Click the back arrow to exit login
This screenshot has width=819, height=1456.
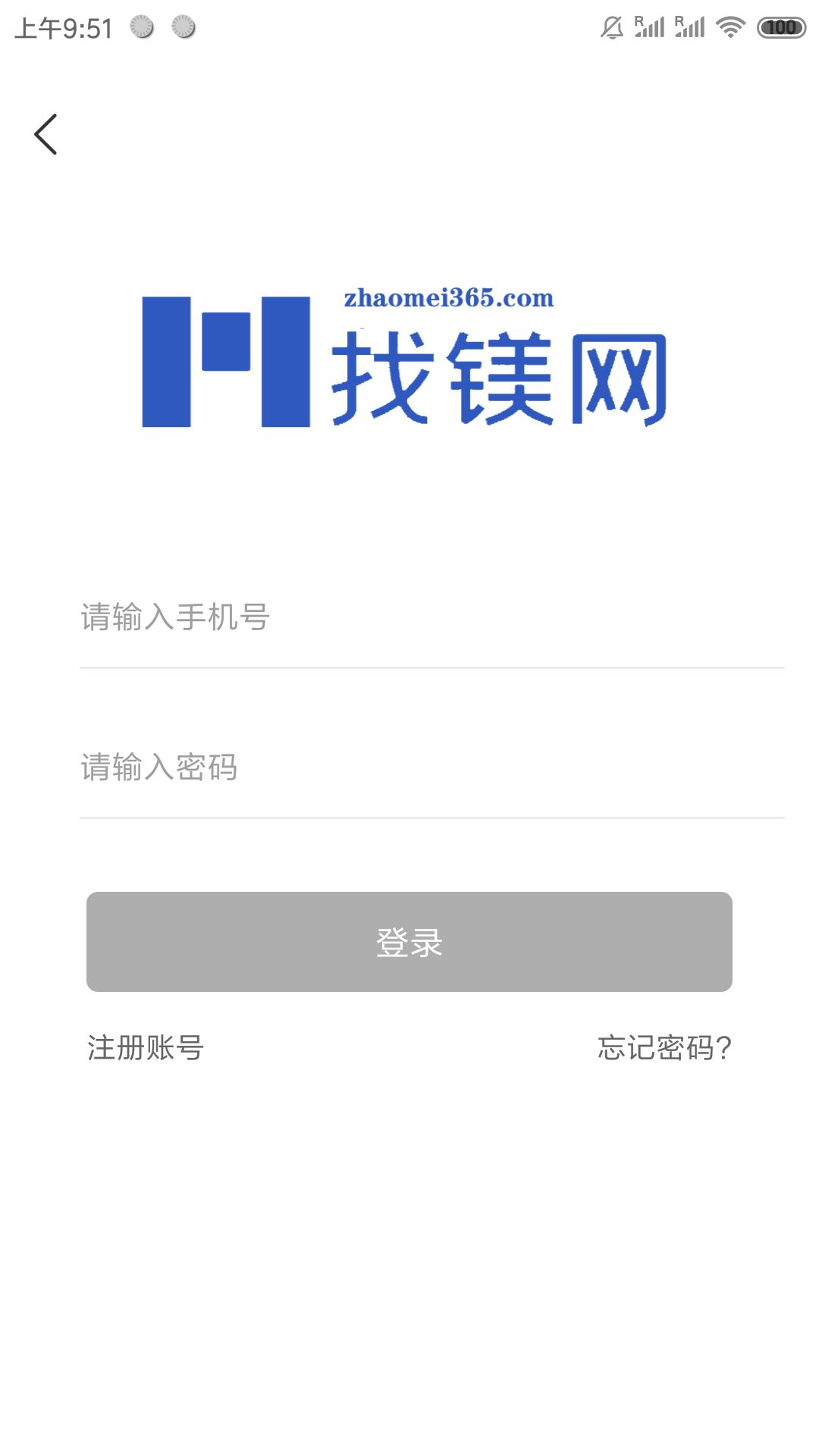[45, 135]
